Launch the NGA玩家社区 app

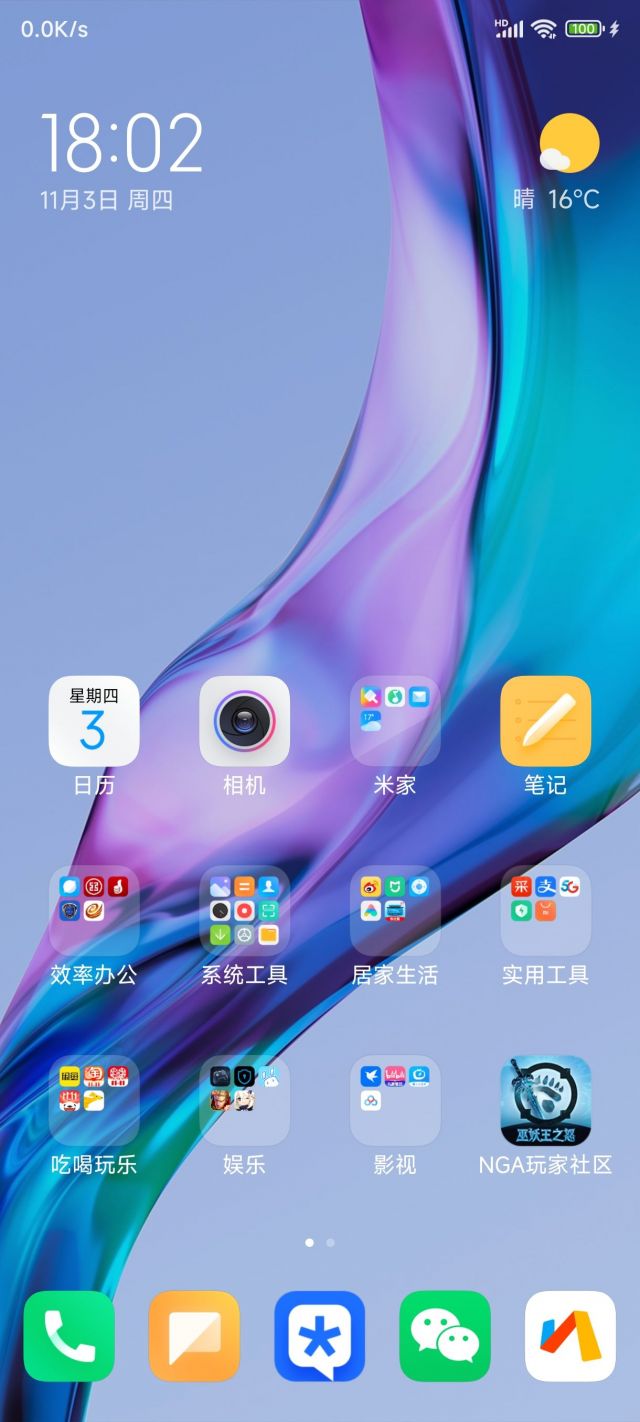coord(545,1100)
